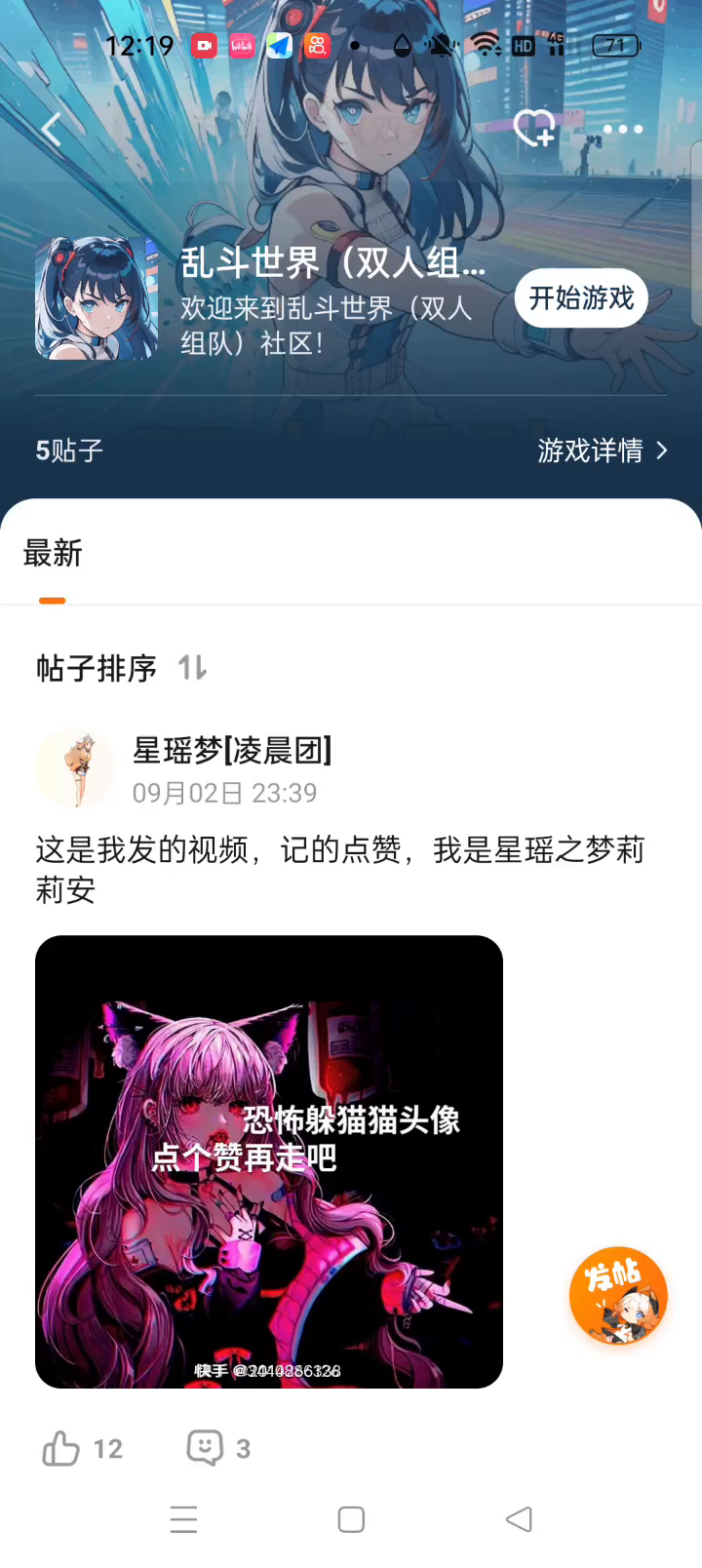702x1568 pixels.
Task: Go to the system home screen
Action: point(351,1519)
